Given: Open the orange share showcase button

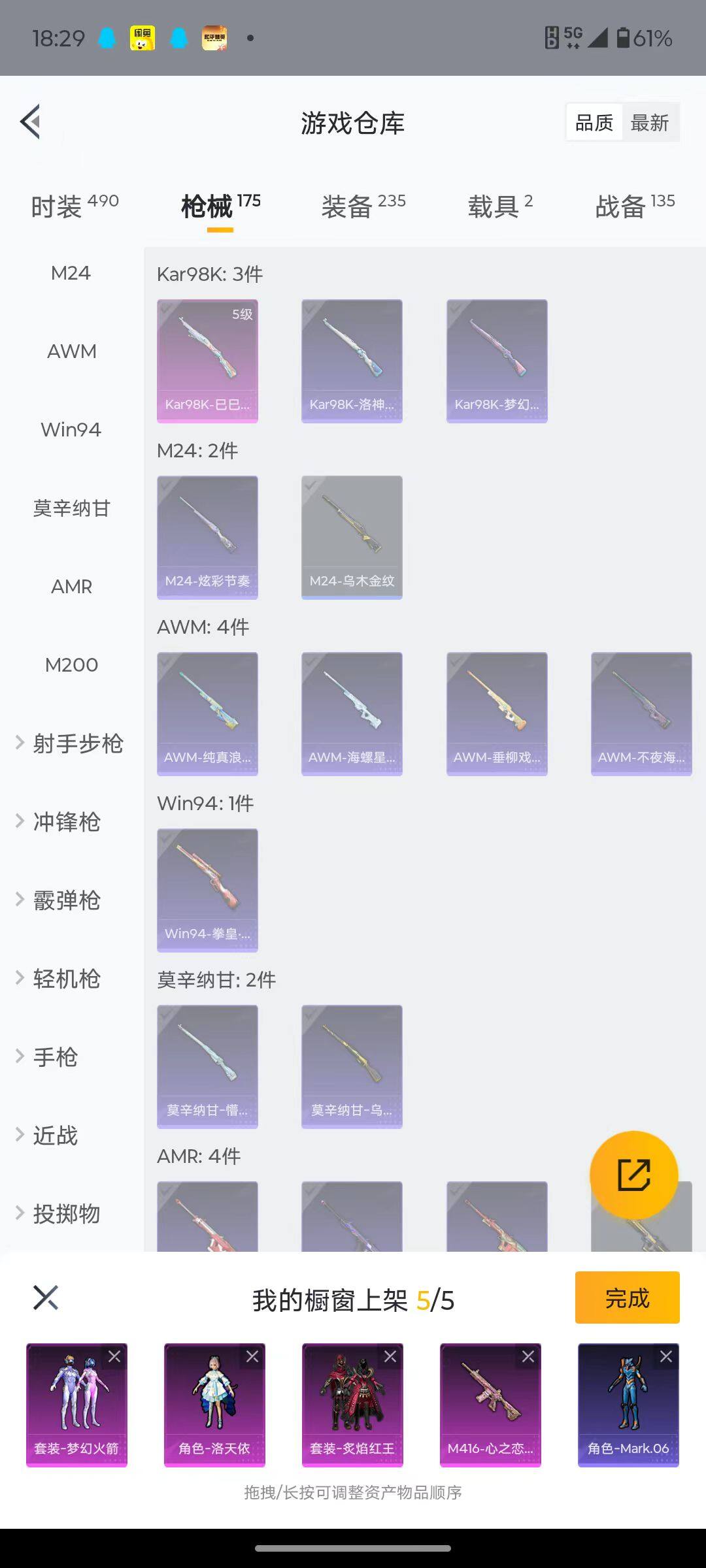Looking at the screenshot, I should pos(633,1174).
